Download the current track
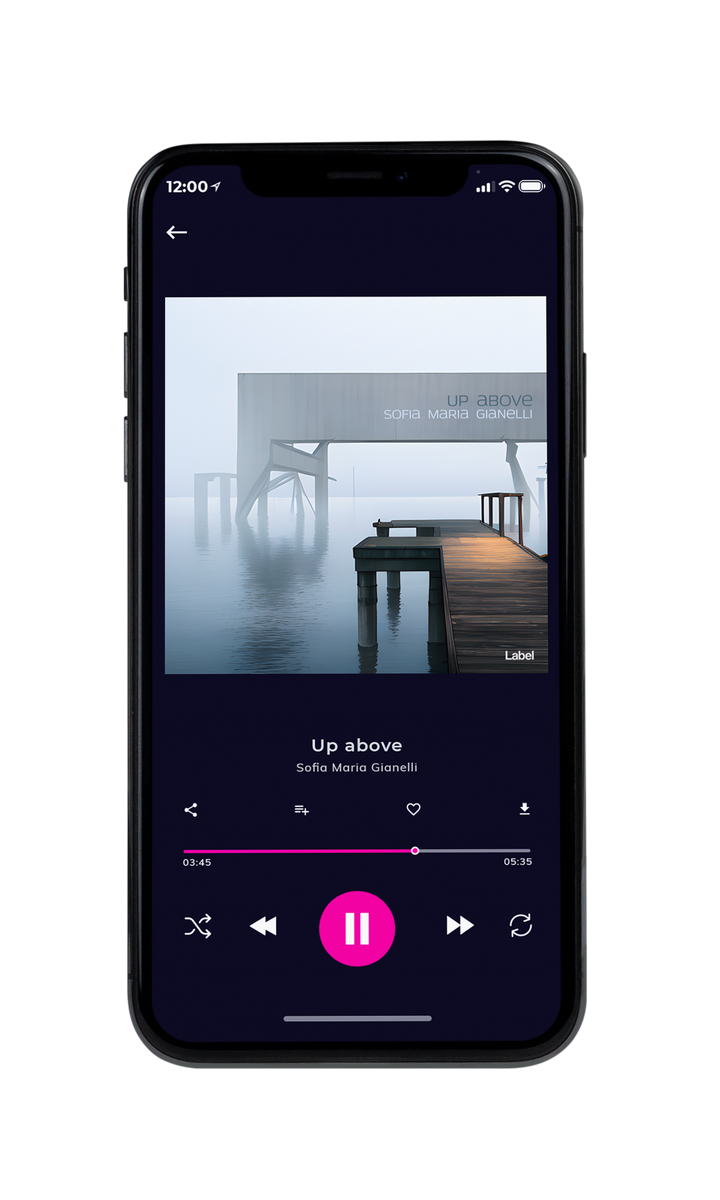 click(x=524, y=809)
